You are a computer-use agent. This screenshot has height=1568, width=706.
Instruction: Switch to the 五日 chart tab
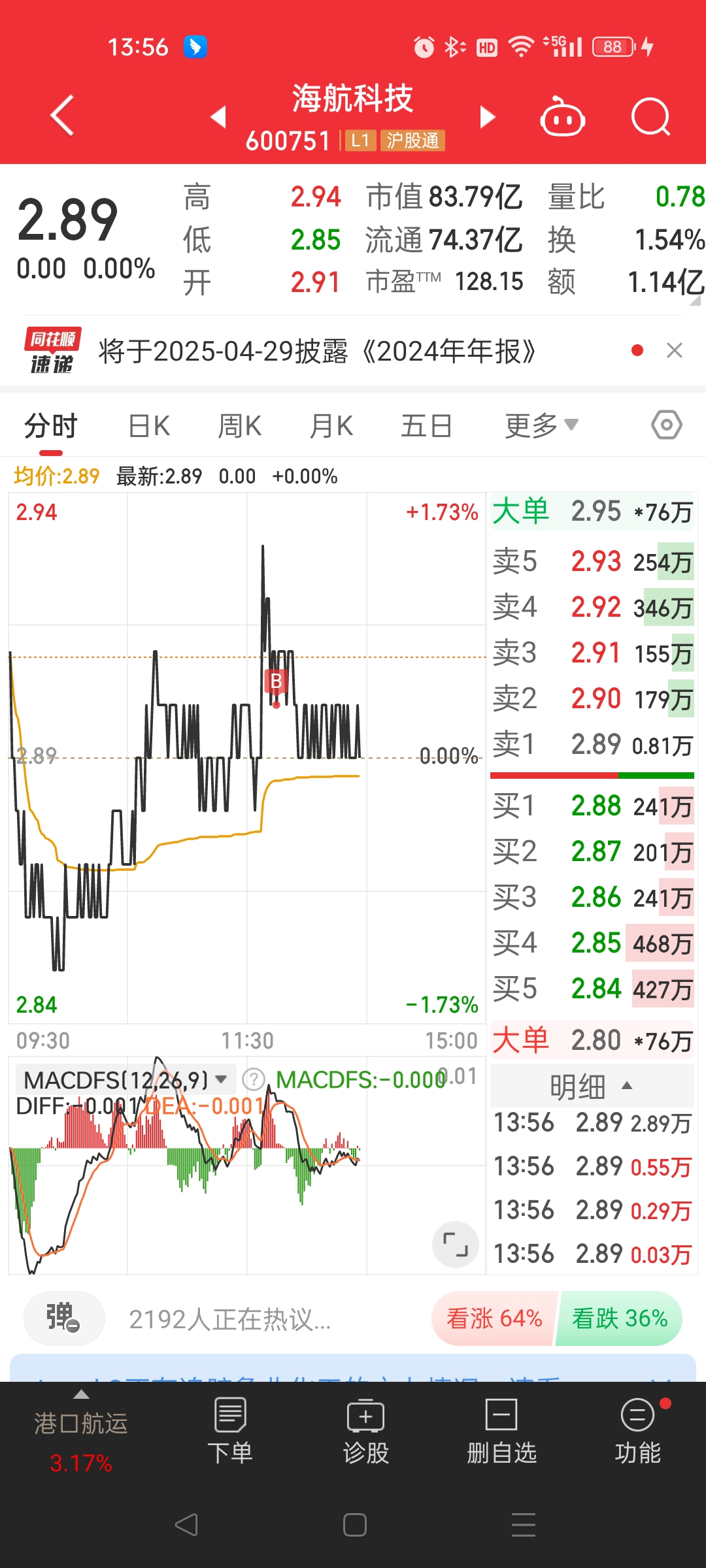coord(426,426)
